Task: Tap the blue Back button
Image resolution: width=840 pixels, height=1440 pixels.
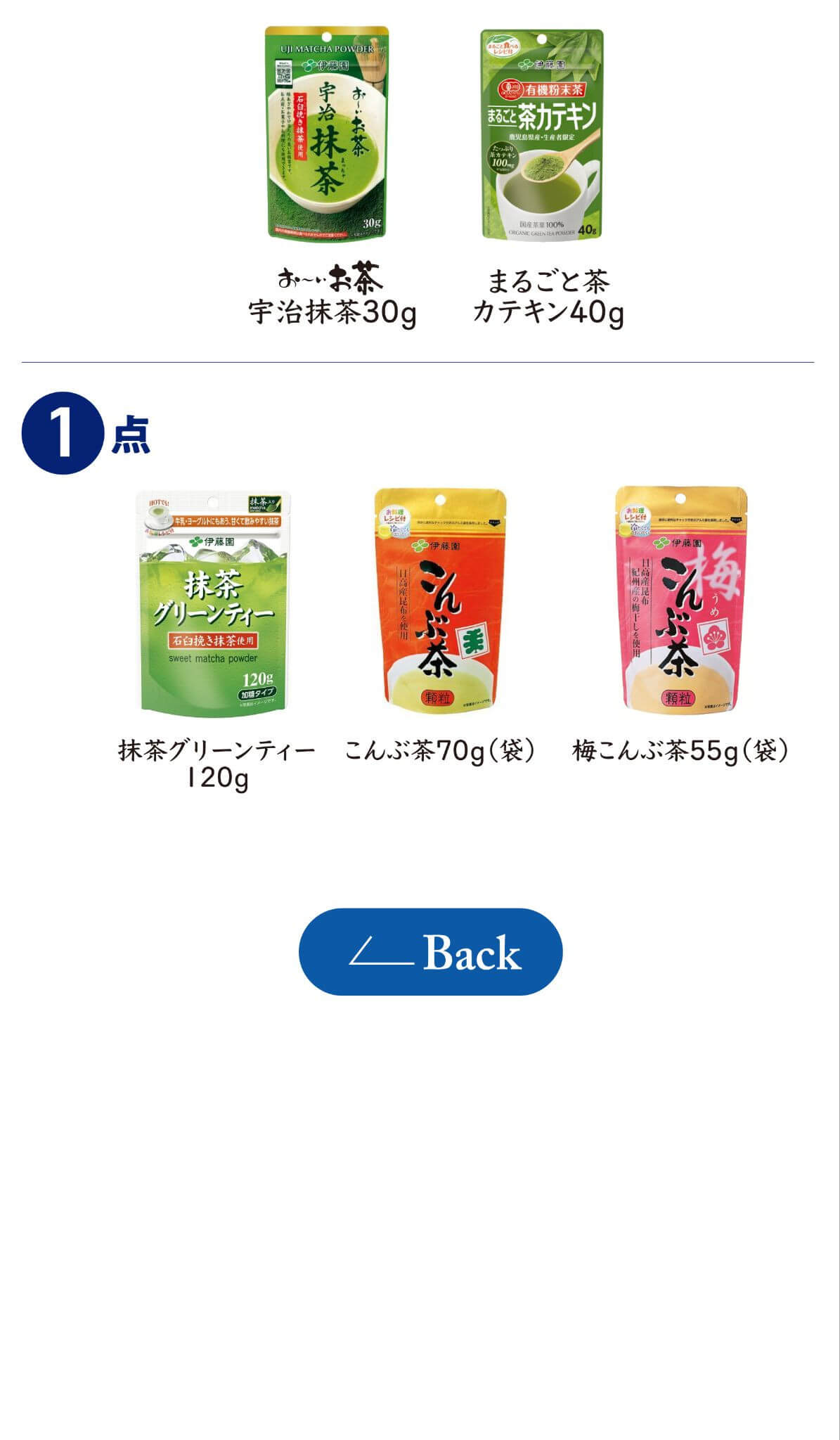Action: pyautogui.click(x=430, y=951)
